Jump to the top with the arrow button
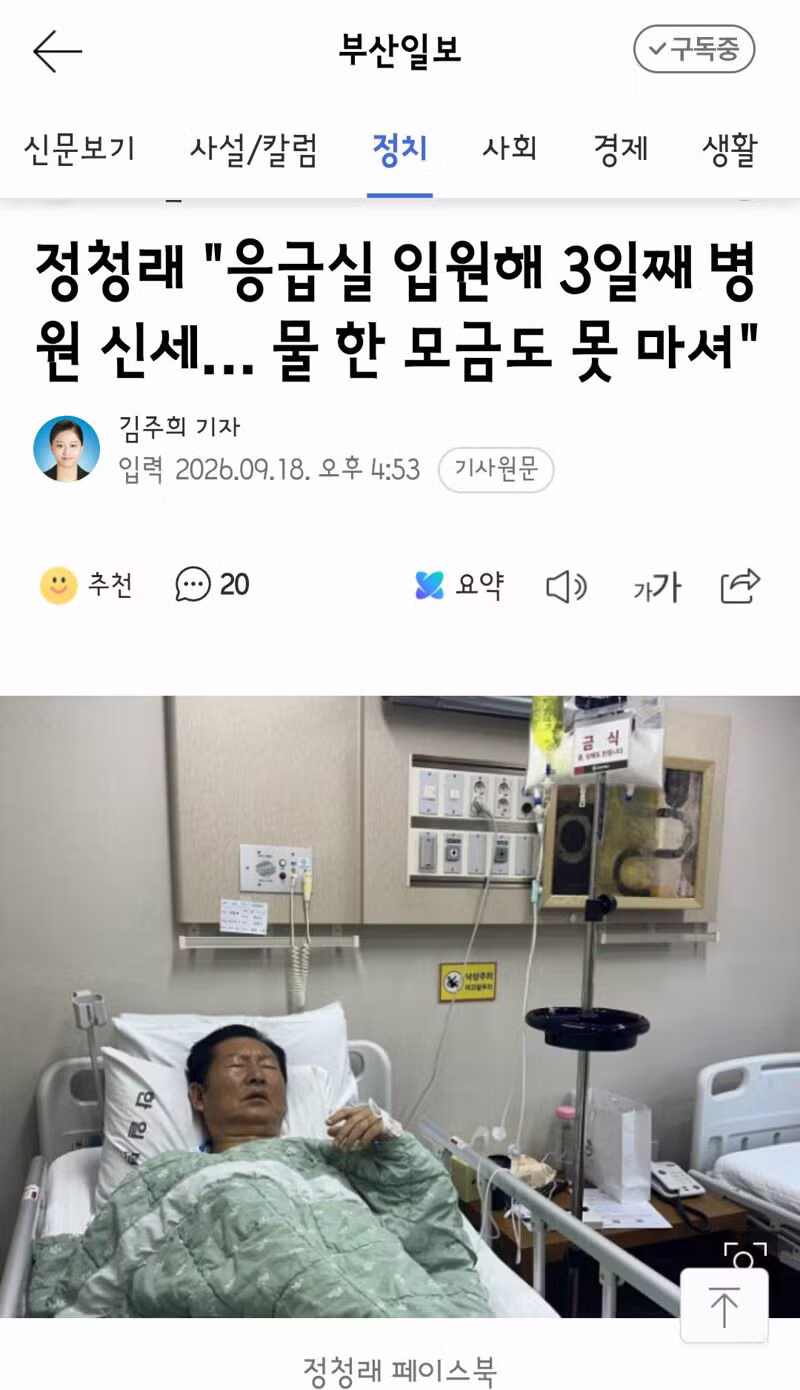Viewport: 800px width, 1390px height. tap(724, 1307)
